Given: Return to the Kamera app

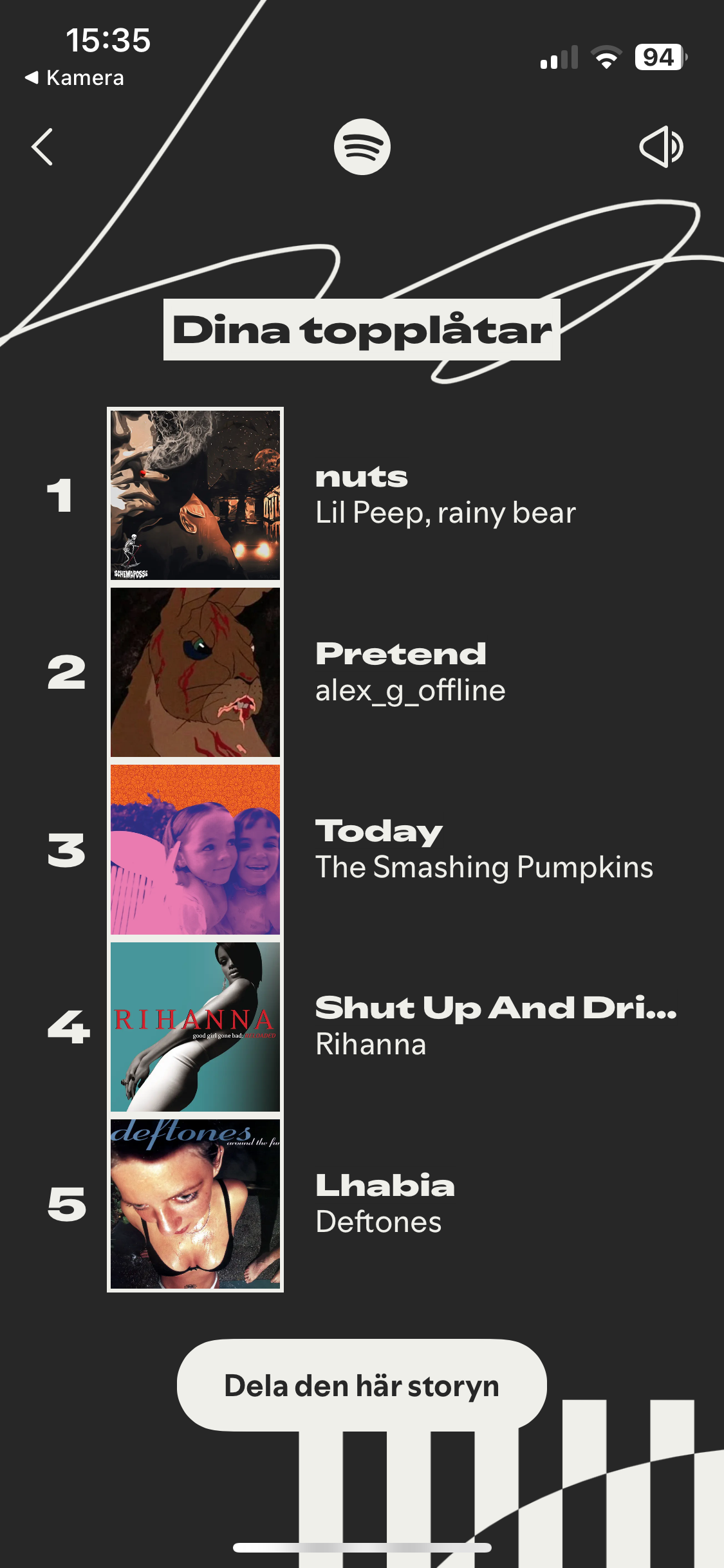Looking at the screenshot, I should coord(75,78).
